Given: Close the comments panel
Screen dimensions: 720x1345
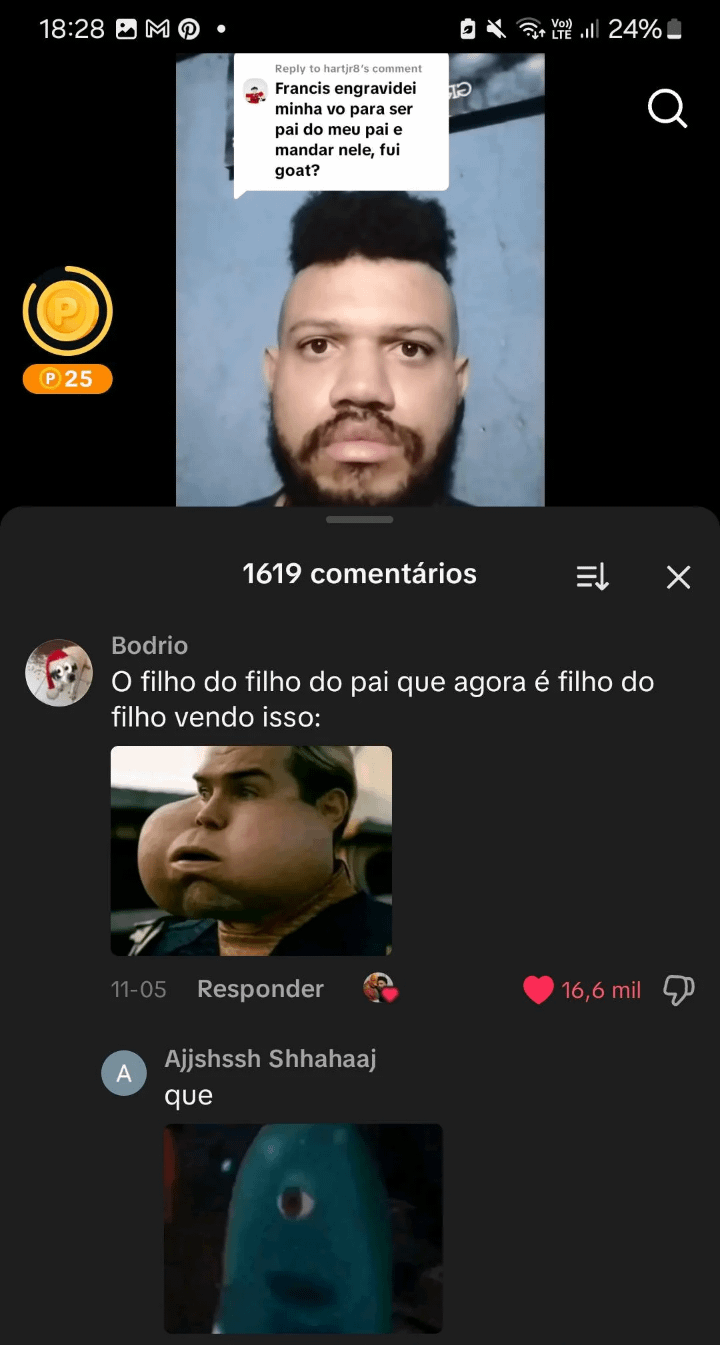Looking at the screenshot, I should coord(678,577).
